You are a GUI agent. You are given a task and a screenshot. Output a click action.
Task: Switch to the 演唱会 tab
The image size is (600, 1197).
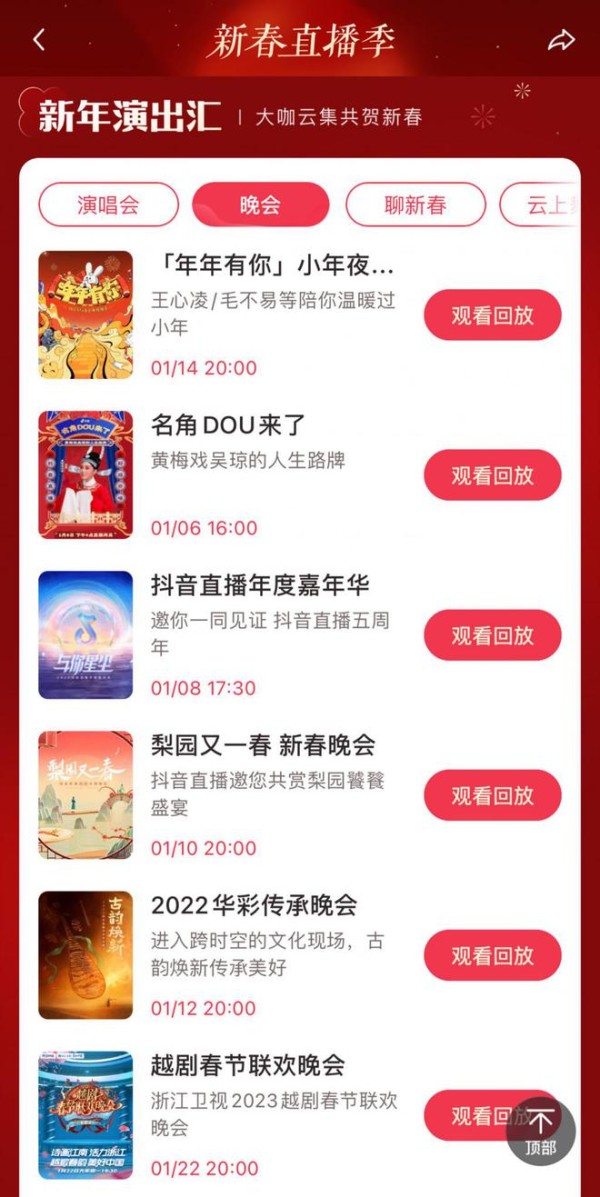point(108,205)
